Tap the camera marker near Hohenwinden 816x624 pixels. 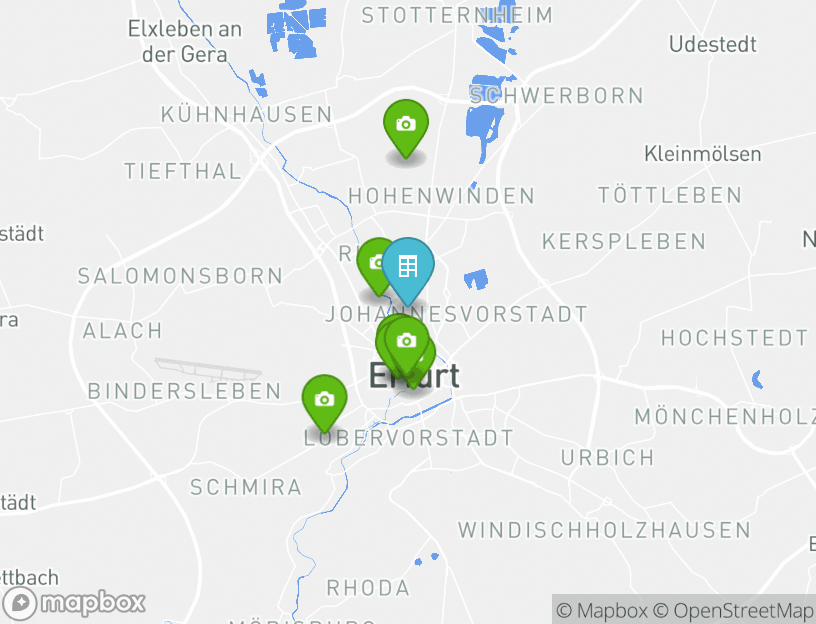[405, 125]
